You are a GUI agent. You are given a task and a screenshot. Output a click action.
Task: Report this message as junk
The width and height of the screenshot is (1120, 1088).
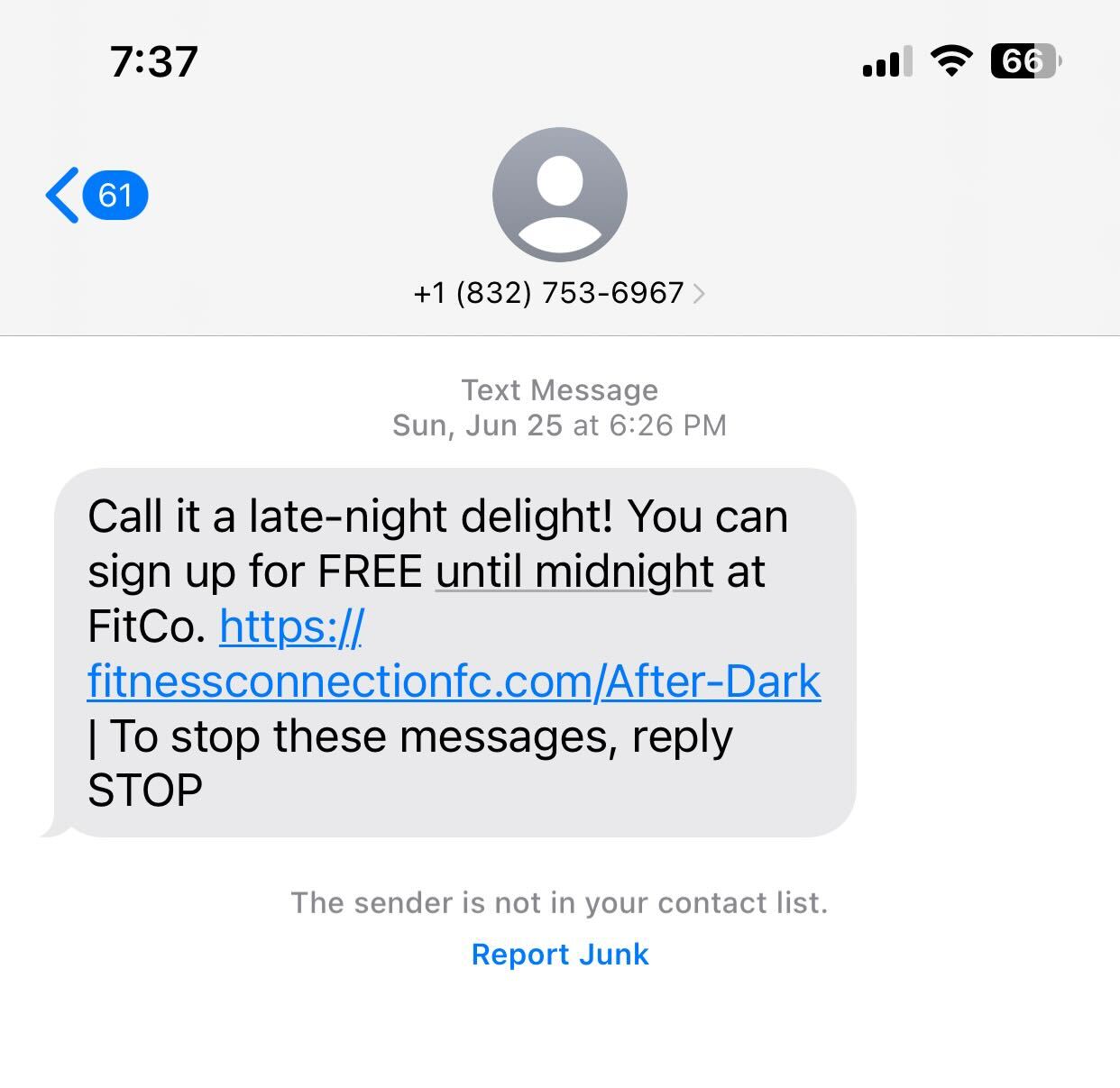pos(560,954)
